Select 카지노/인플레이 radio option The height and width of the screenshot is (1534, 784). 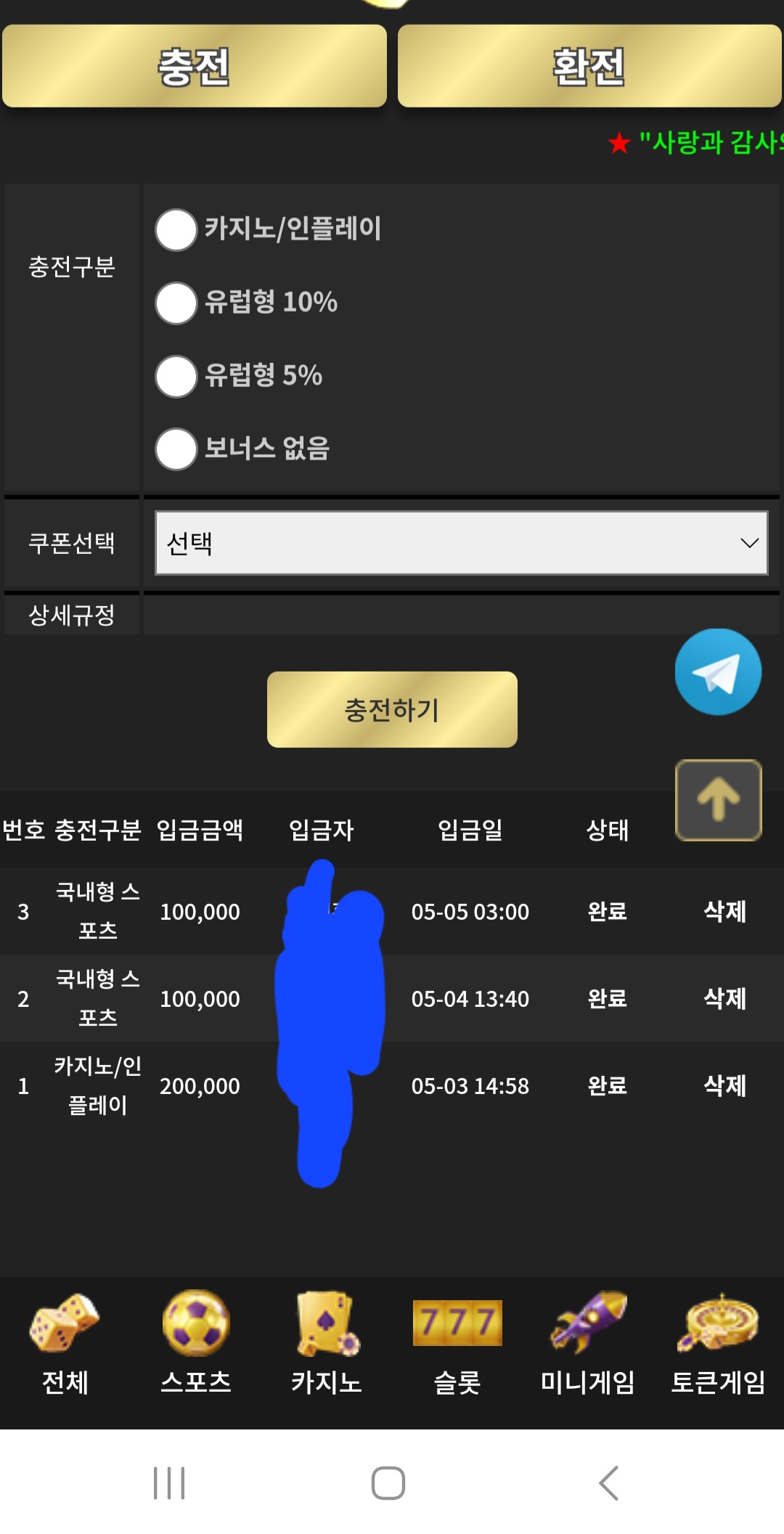pyautogui.click(x=176, y=230)
